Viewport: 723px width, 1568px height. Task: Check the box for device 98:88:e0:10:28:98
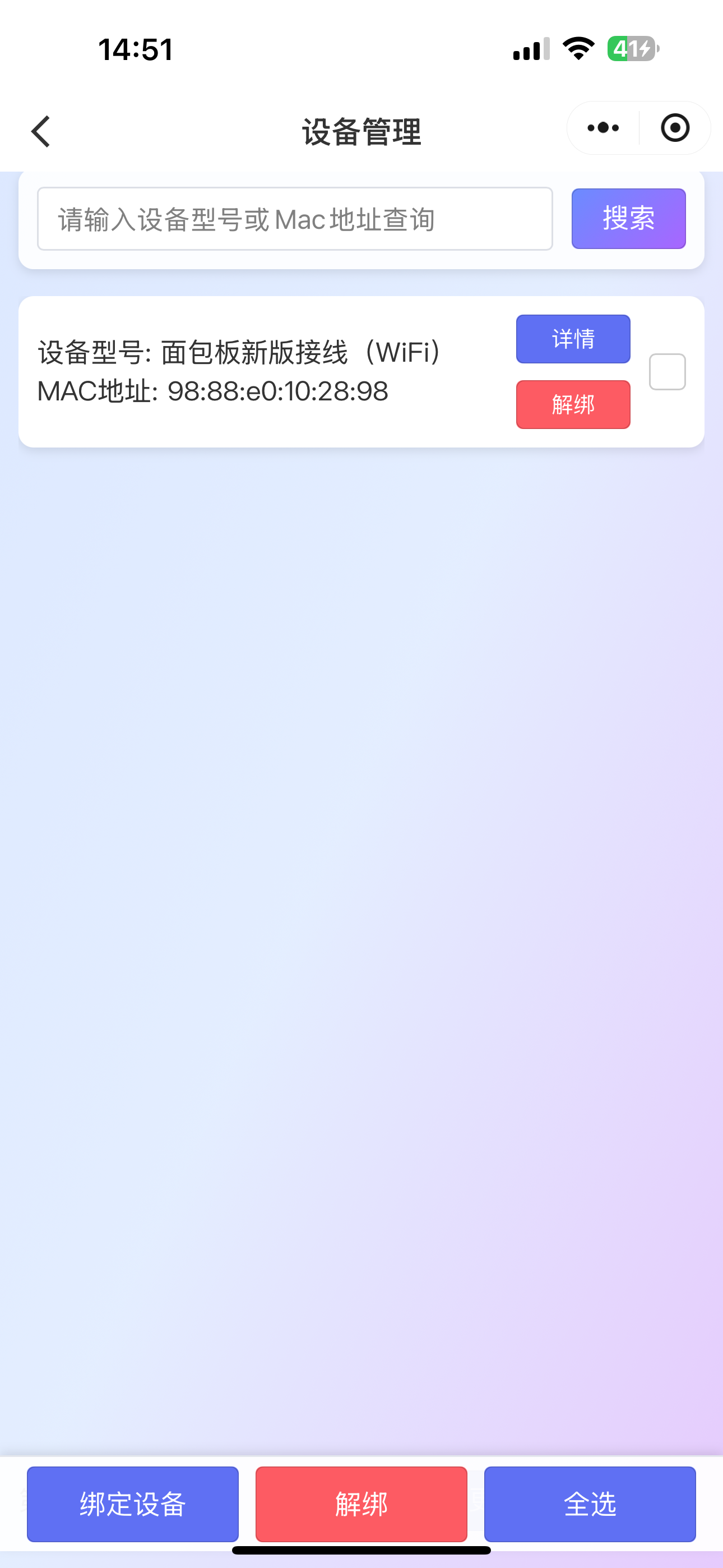click(x=667, y=372)
